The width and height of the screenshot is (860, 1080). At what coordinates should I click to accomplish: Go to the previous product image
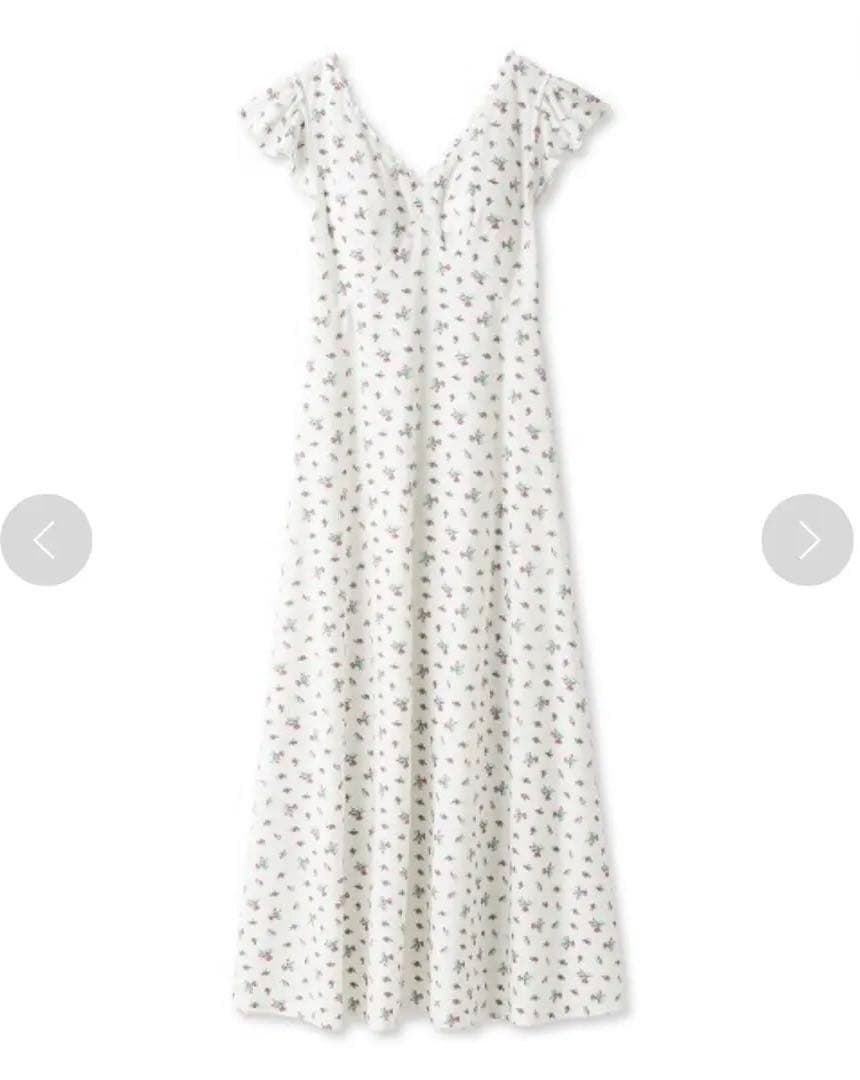46,540
